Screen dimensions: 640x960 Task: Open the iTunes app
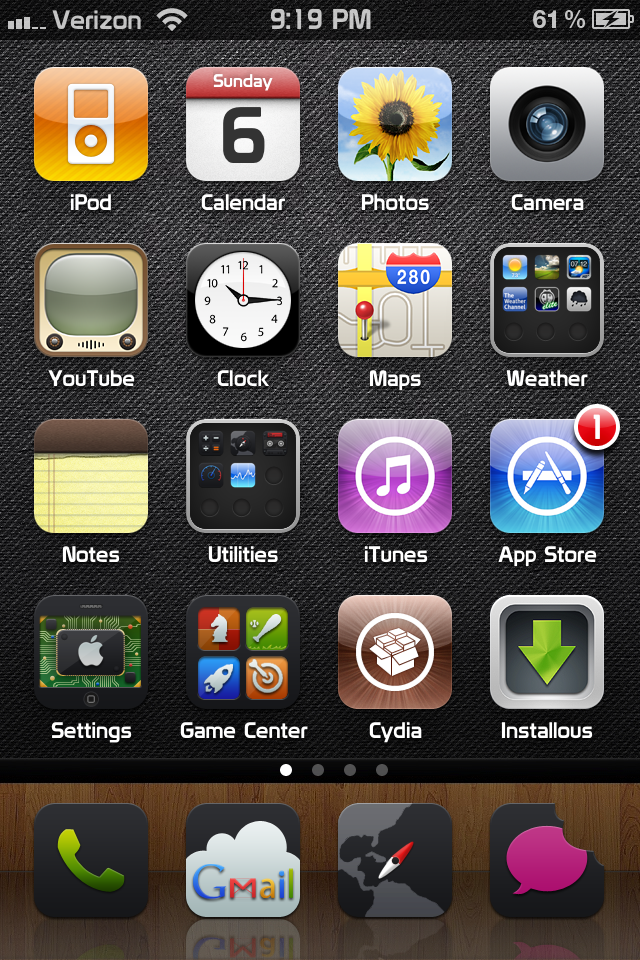tap(395, 476)
